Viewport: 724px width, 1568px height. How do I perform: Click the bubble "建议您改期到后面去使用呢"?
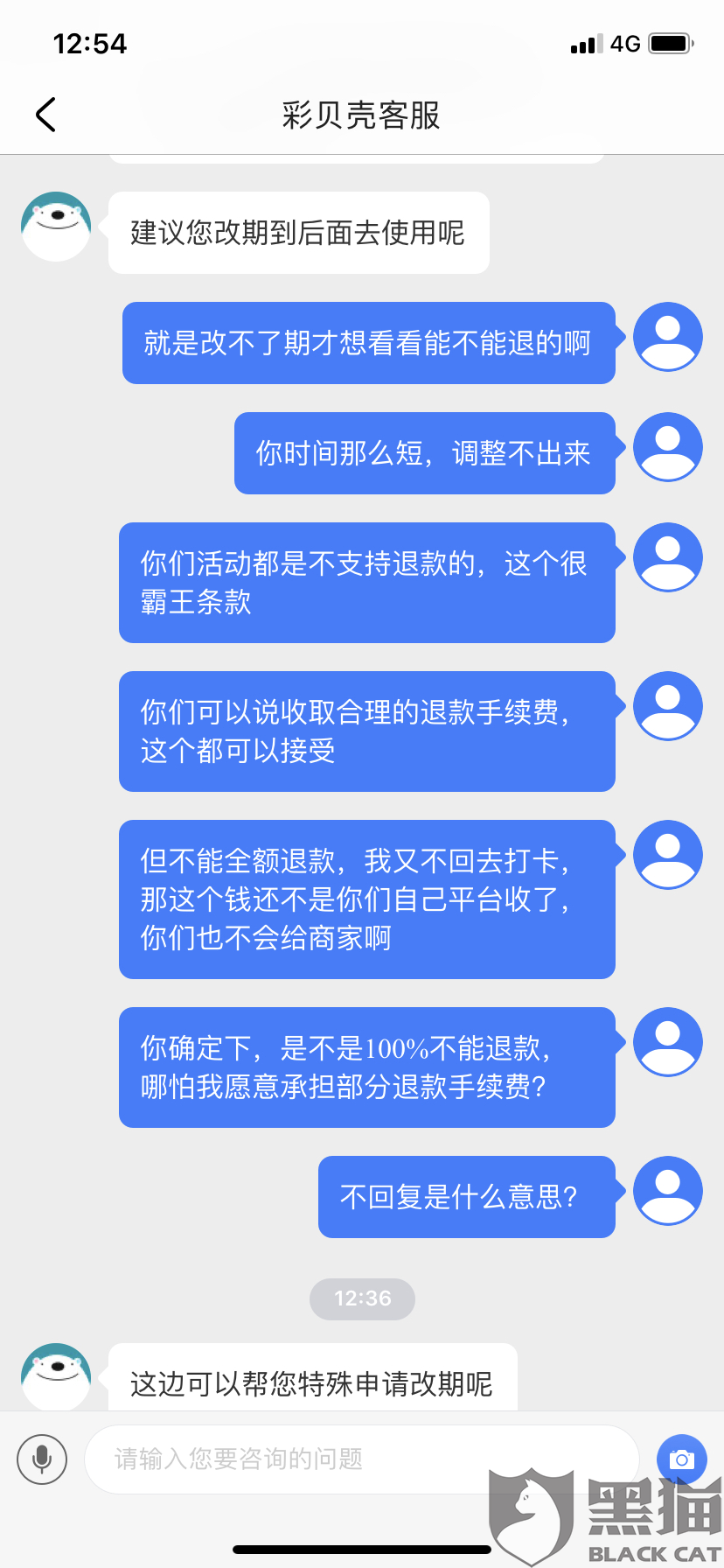(x=298, y=232)
